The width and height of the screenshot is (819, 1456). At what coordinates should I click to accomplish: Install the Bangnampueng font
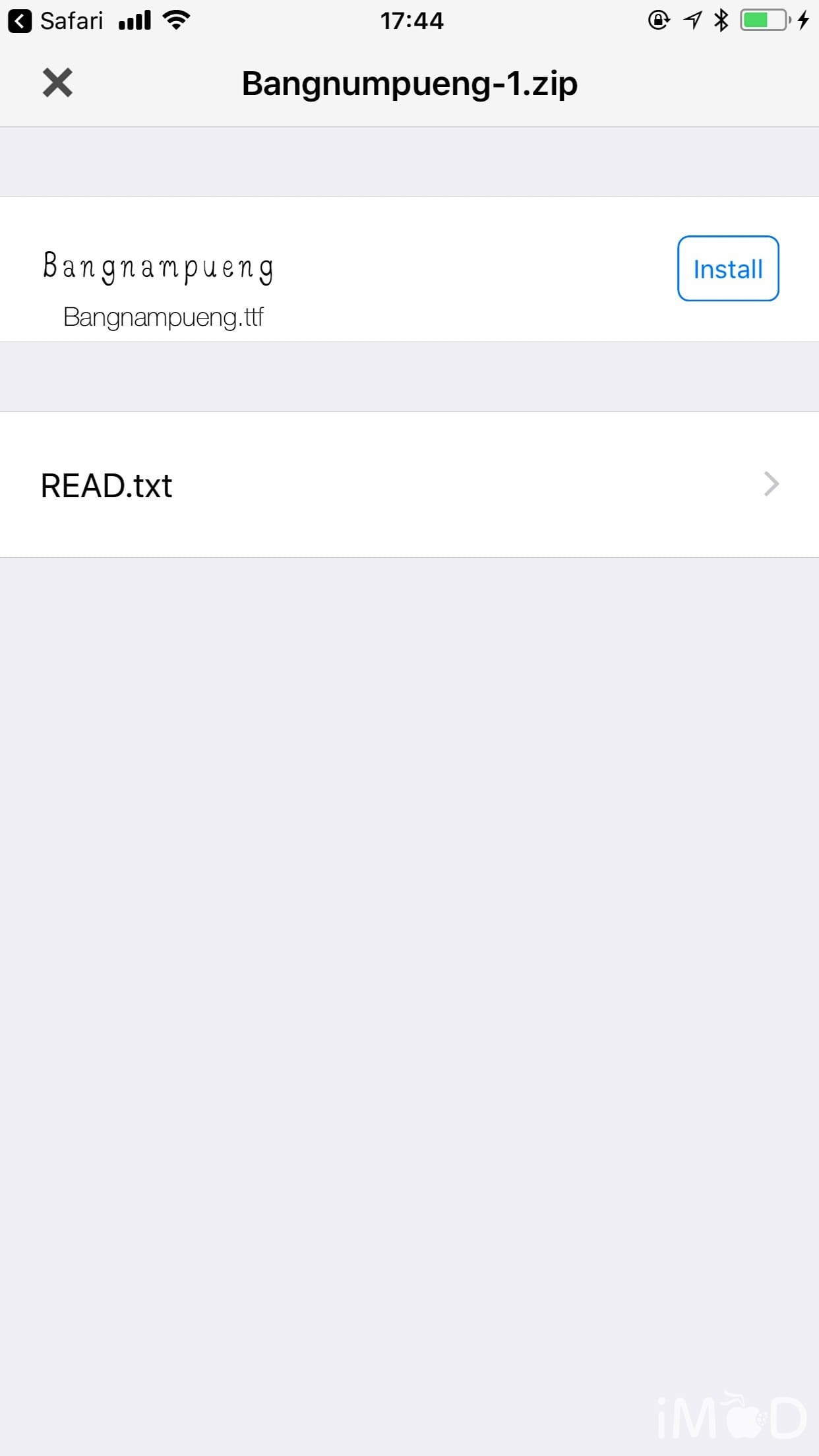(727, 268)
